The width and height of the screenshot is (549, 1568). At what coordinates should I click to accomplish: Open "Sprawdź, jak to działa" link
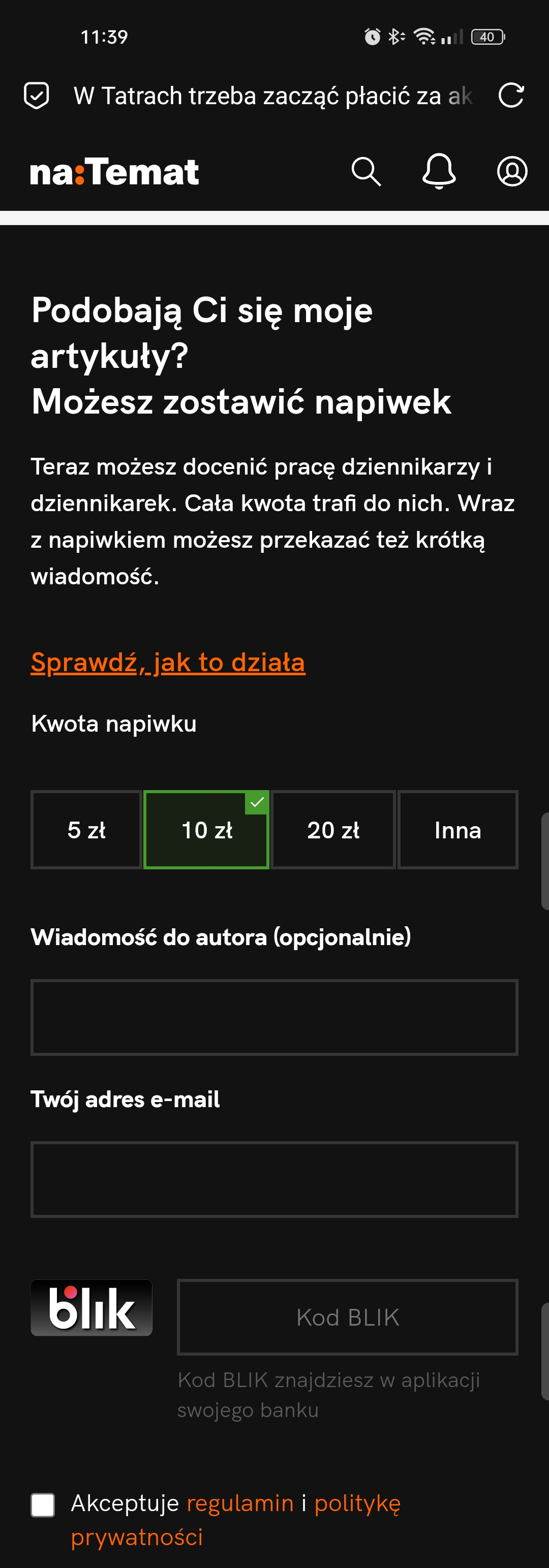[168, 662]
